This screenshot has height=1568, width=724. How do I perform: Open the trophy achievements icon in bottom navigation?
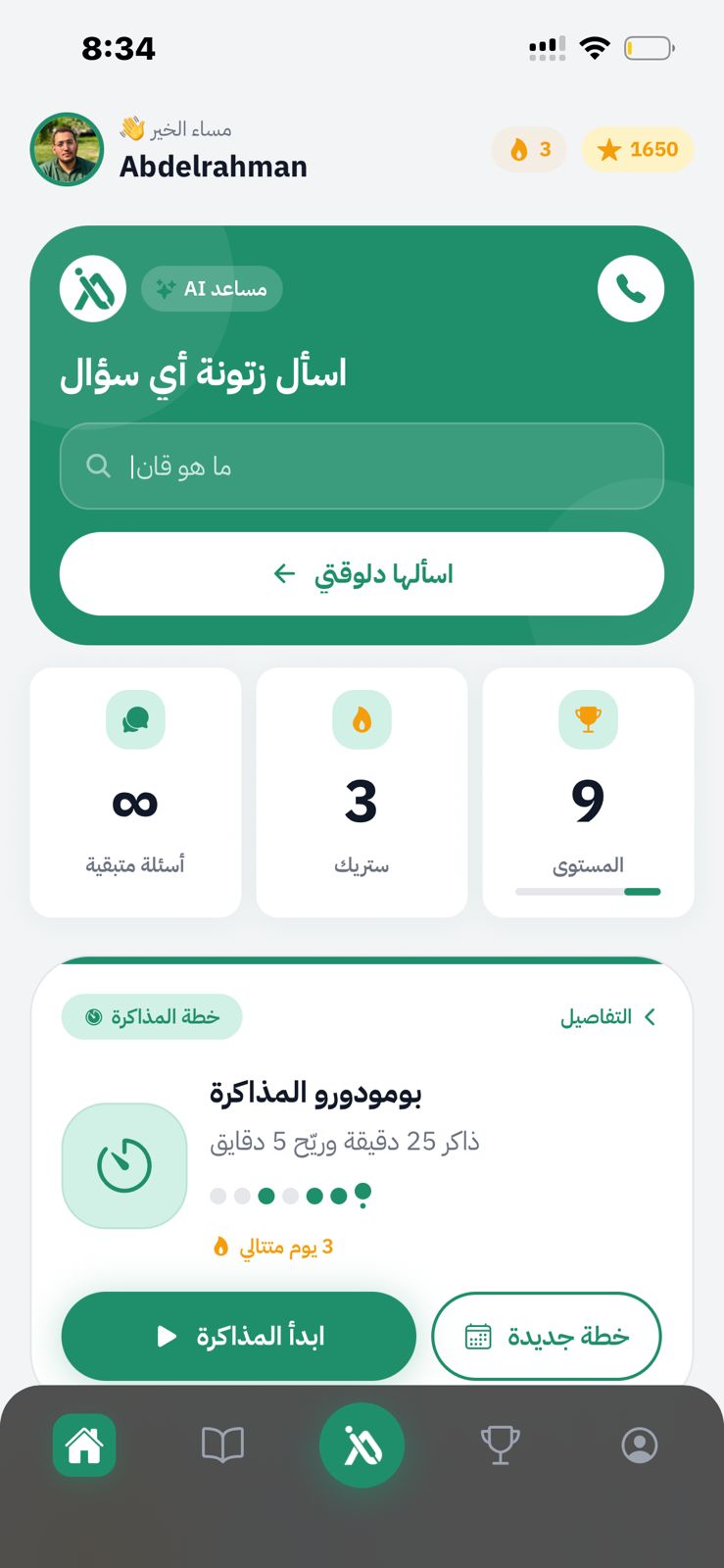click(x=501, y=1445)
